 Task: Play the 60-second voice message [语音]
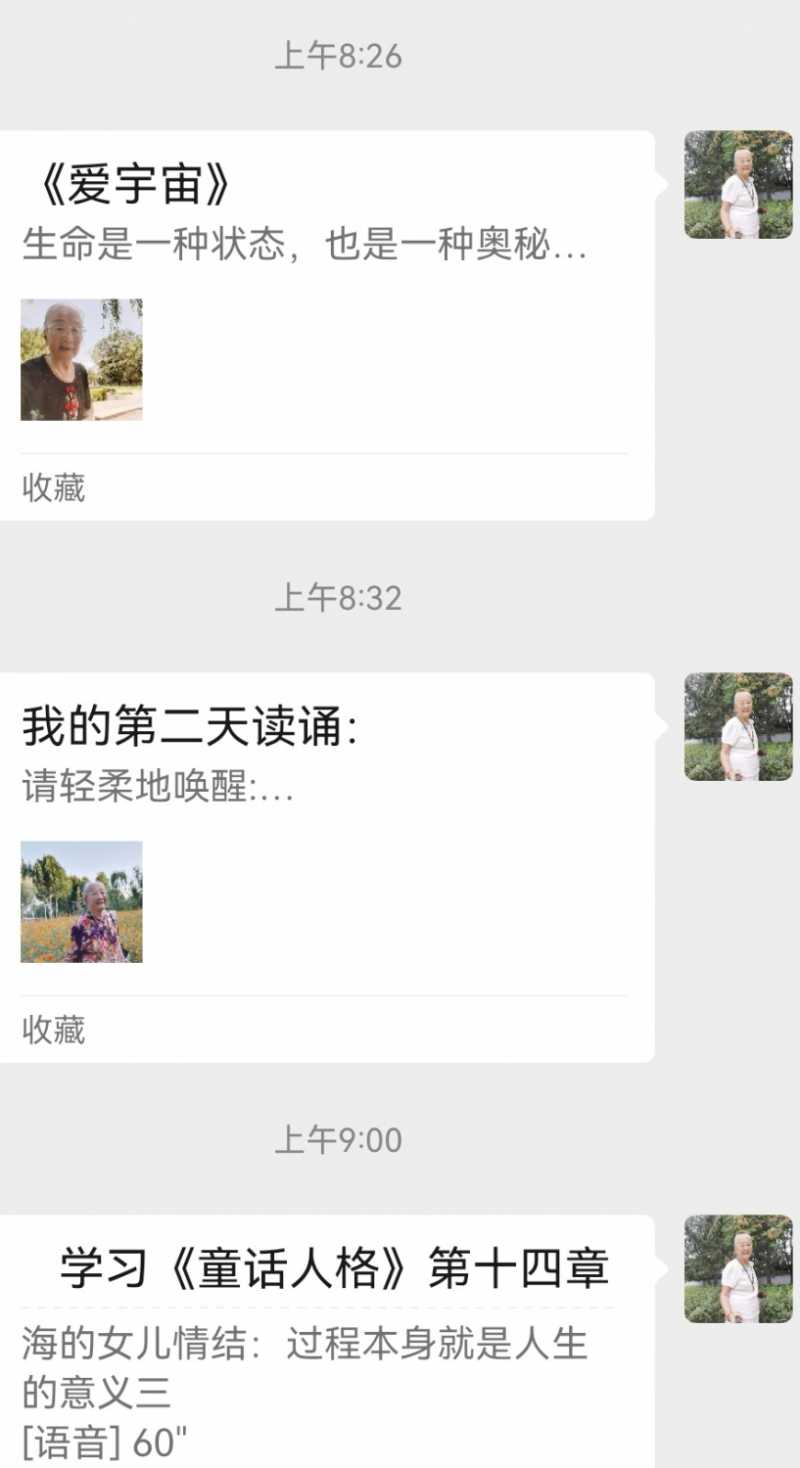pos(100,1443)
